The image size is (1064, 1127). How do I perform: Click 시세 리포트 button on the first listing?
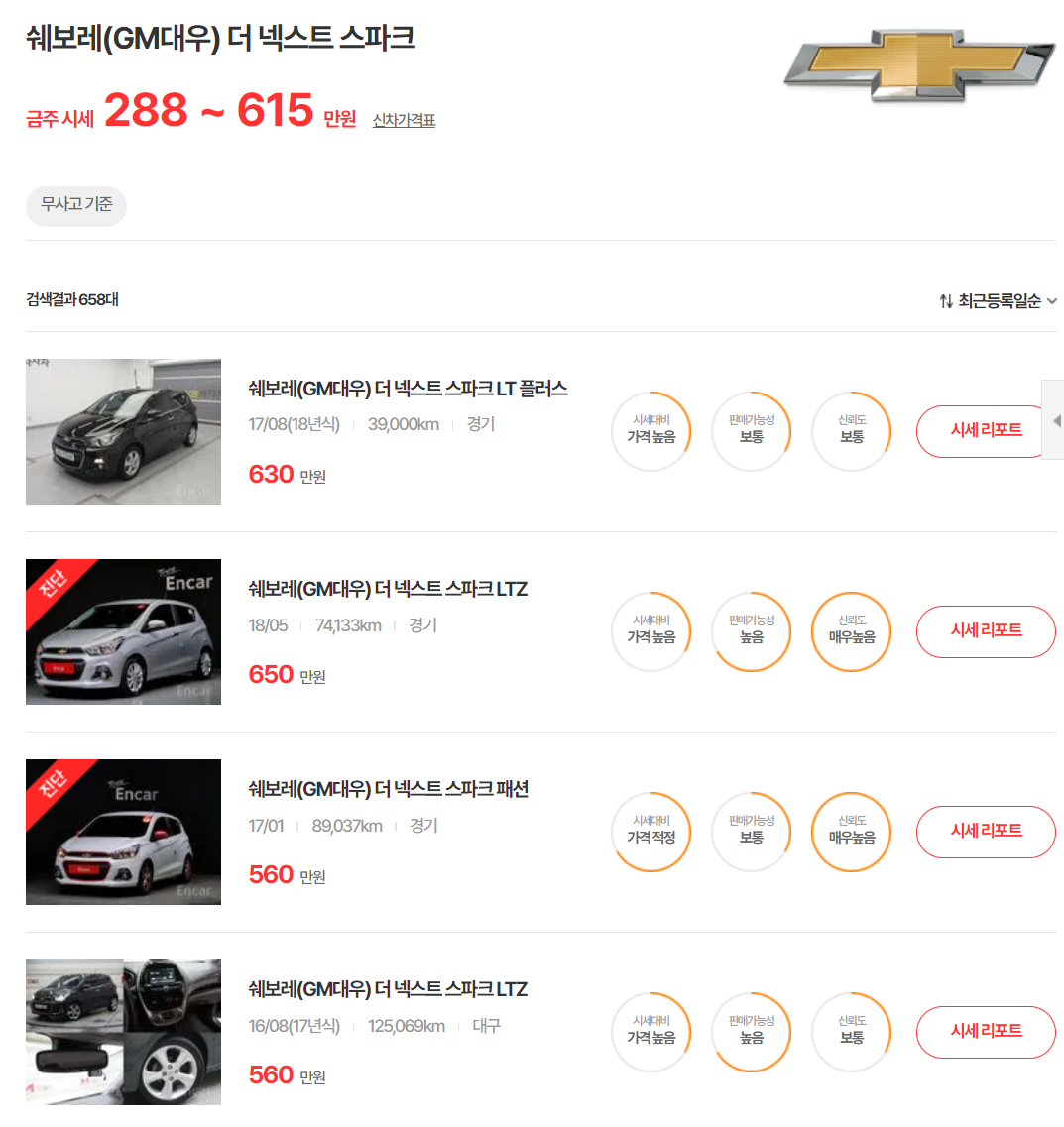(x=980, y=431)
